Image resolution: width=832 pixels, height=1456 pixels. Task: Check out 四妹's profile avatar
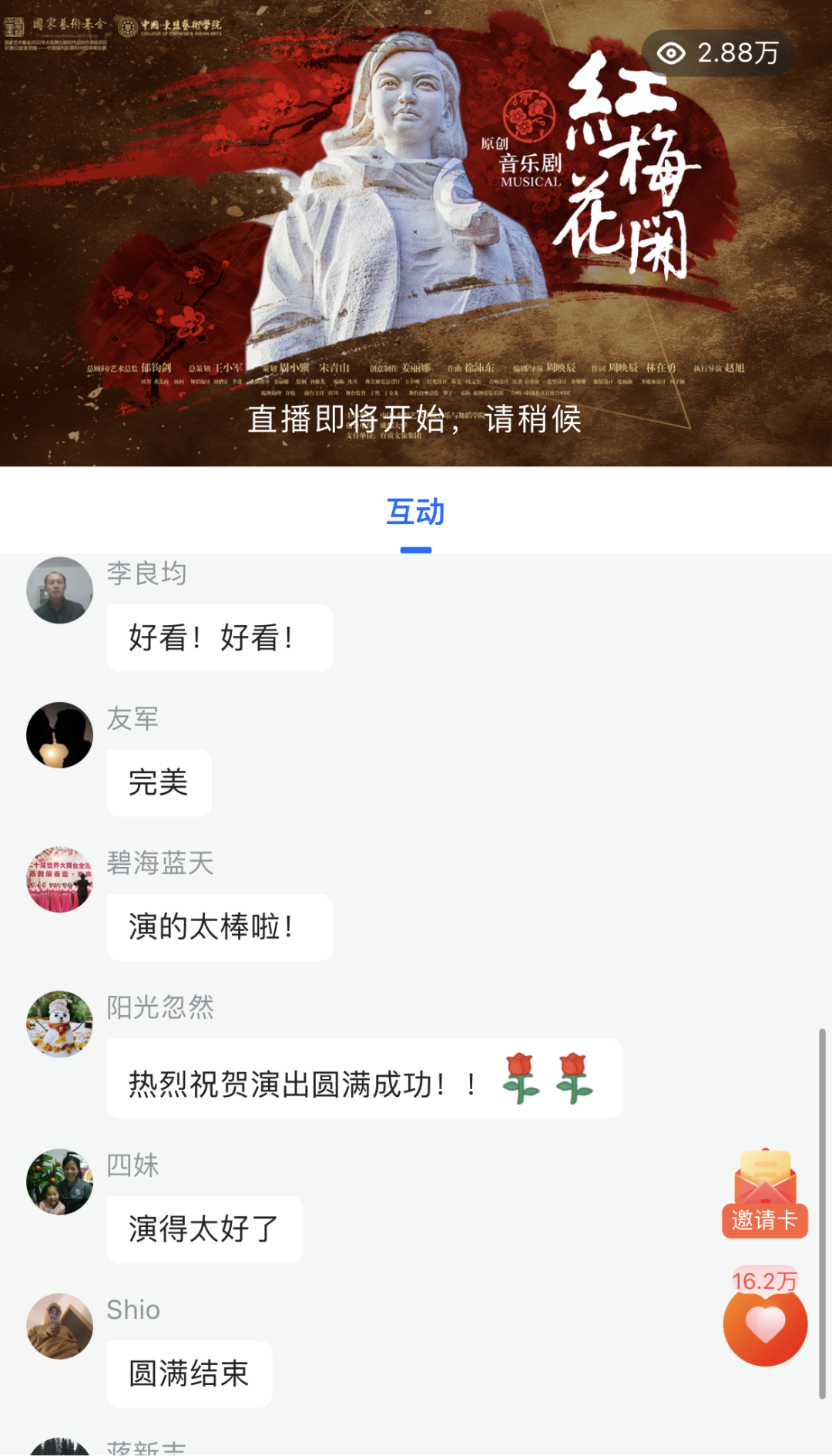(x=60, y=1182)
